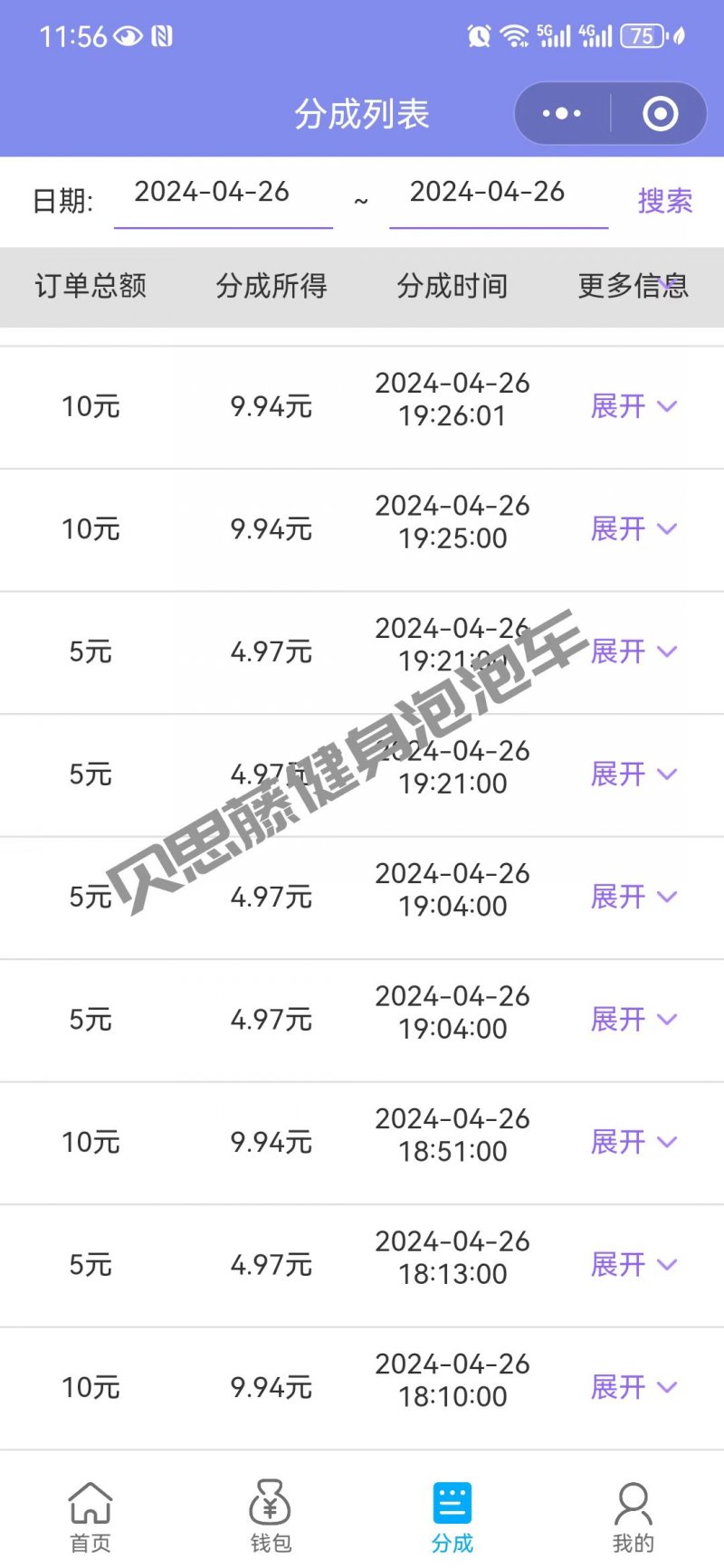Open the mini program more options menu

point(562,114)
